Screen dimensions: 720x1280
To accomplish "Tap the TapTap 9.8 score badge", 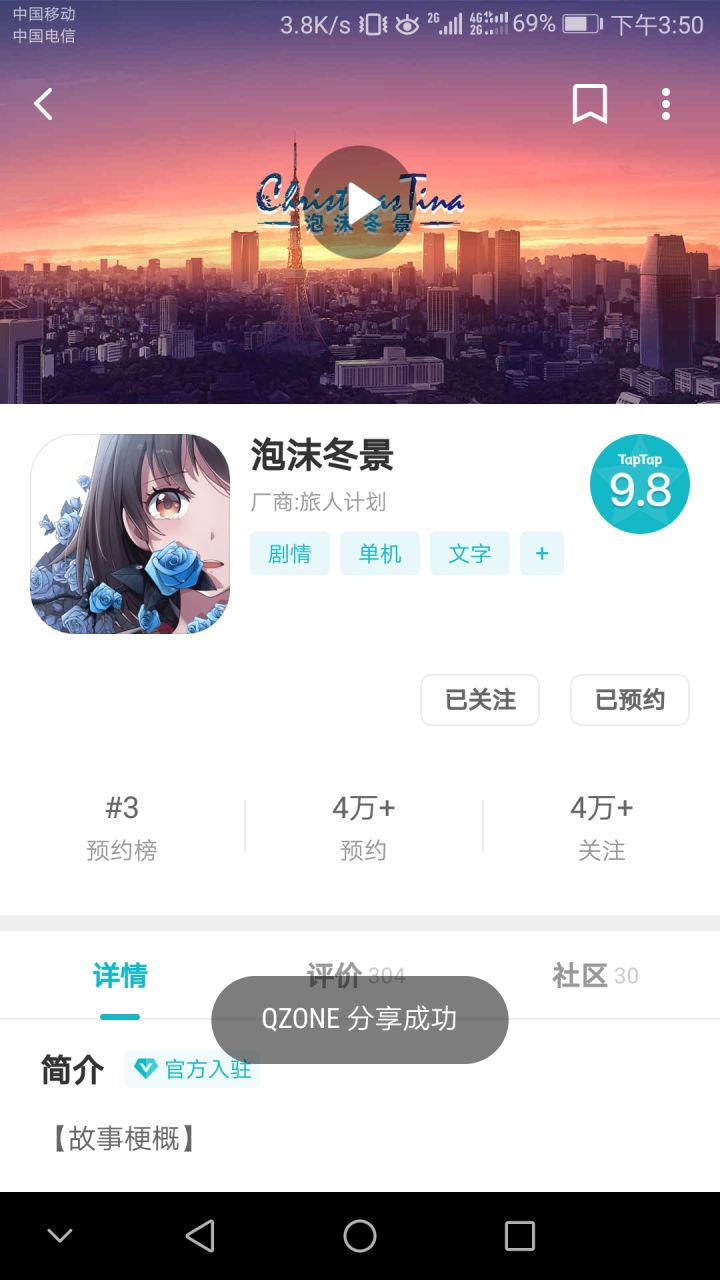I will click(x=639, y=483).
